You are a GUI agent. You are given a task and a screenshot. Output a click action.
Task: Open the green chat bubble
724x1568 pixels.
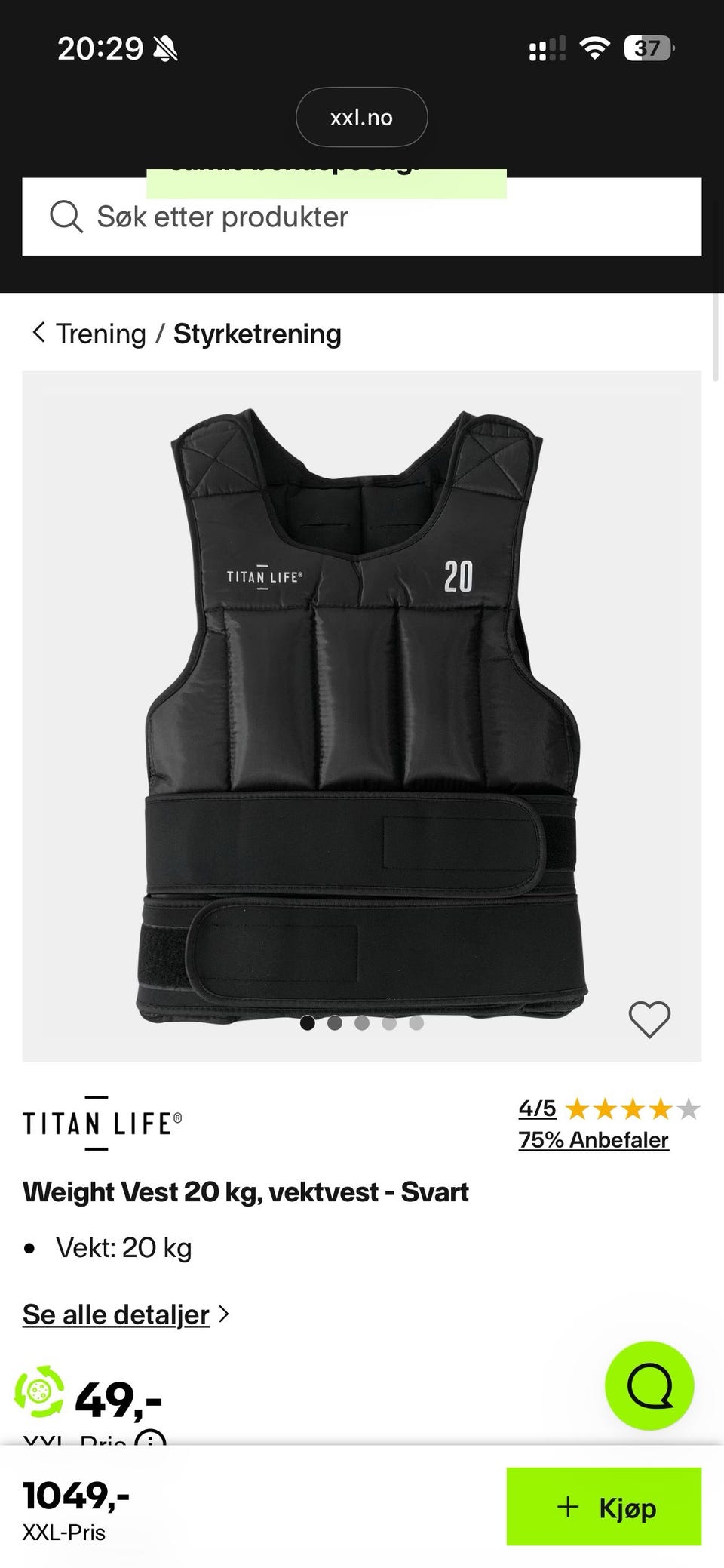click(649, 1385)
